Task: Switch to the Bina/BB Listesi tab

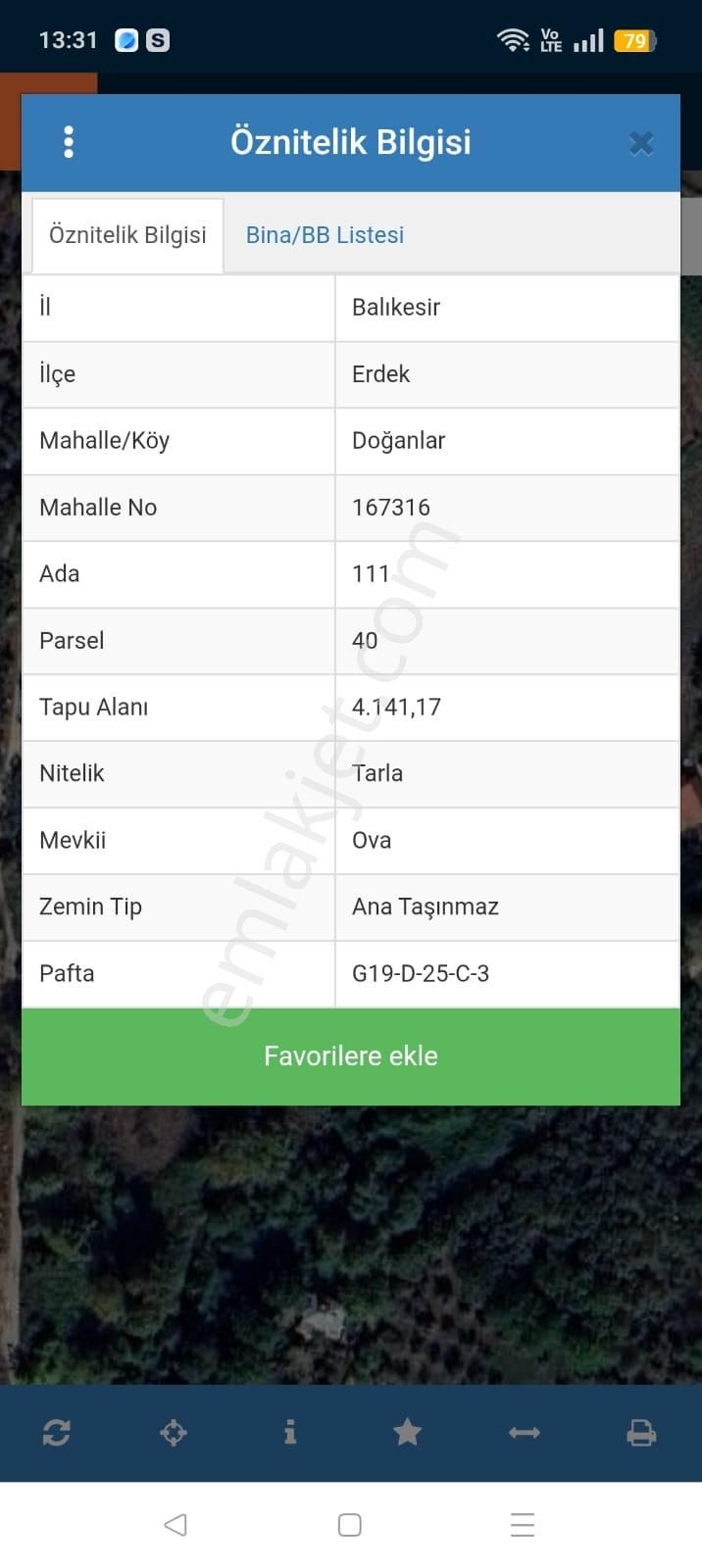Action: pos(325,235)
